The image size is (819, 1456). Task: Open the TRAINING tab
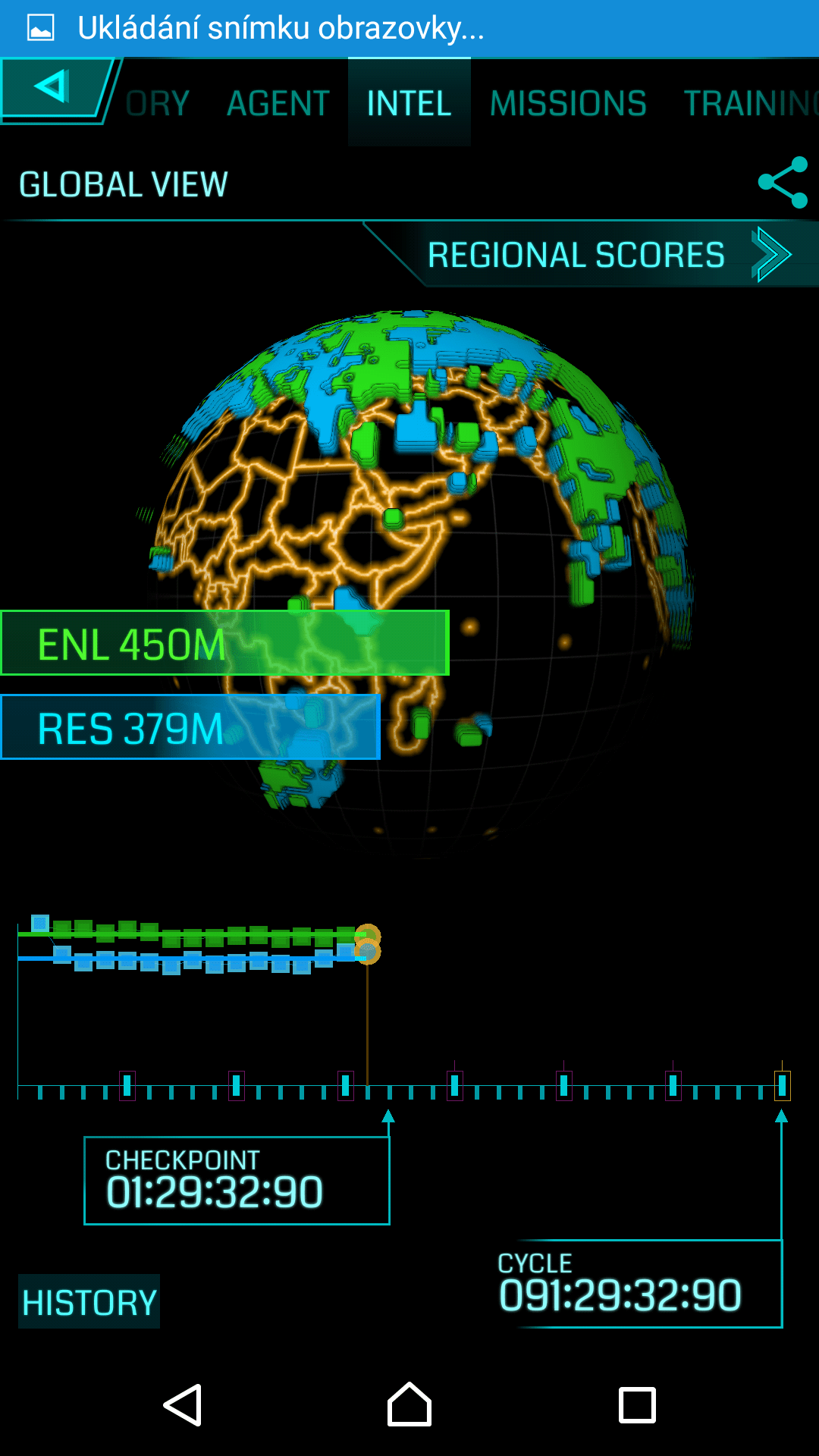point(751,104)
